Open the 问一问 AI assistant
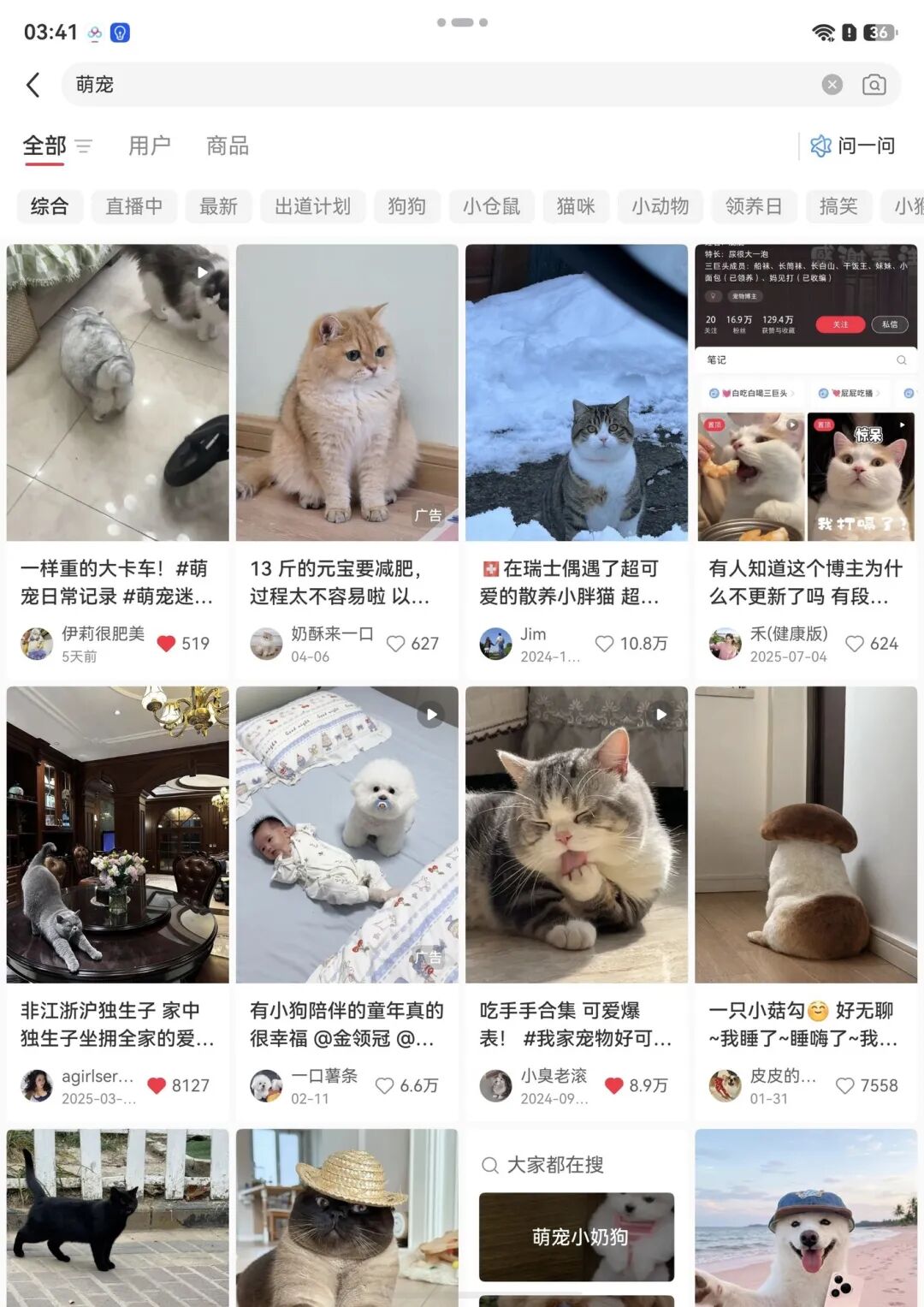 (853, 146)
